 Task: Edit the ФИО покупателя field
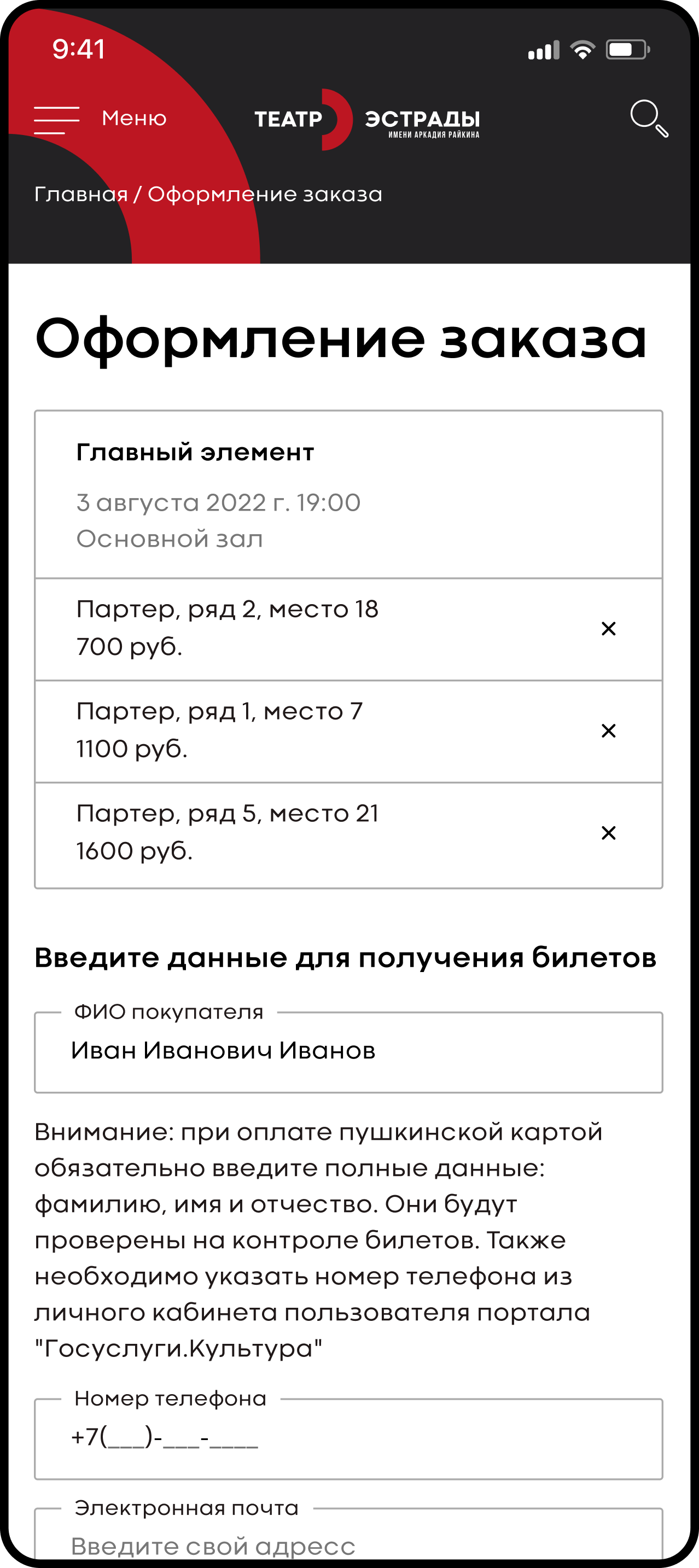pos(348,1052)
